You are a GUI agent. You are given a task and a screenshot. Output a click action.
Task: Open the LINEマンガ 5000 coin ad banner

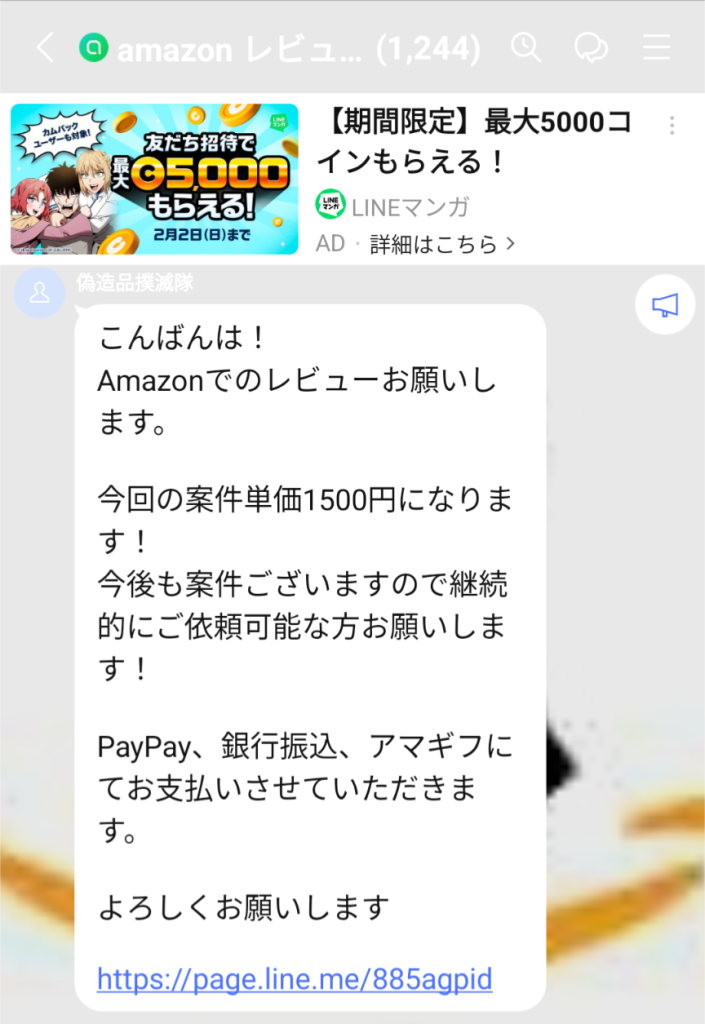coord(155,179)
